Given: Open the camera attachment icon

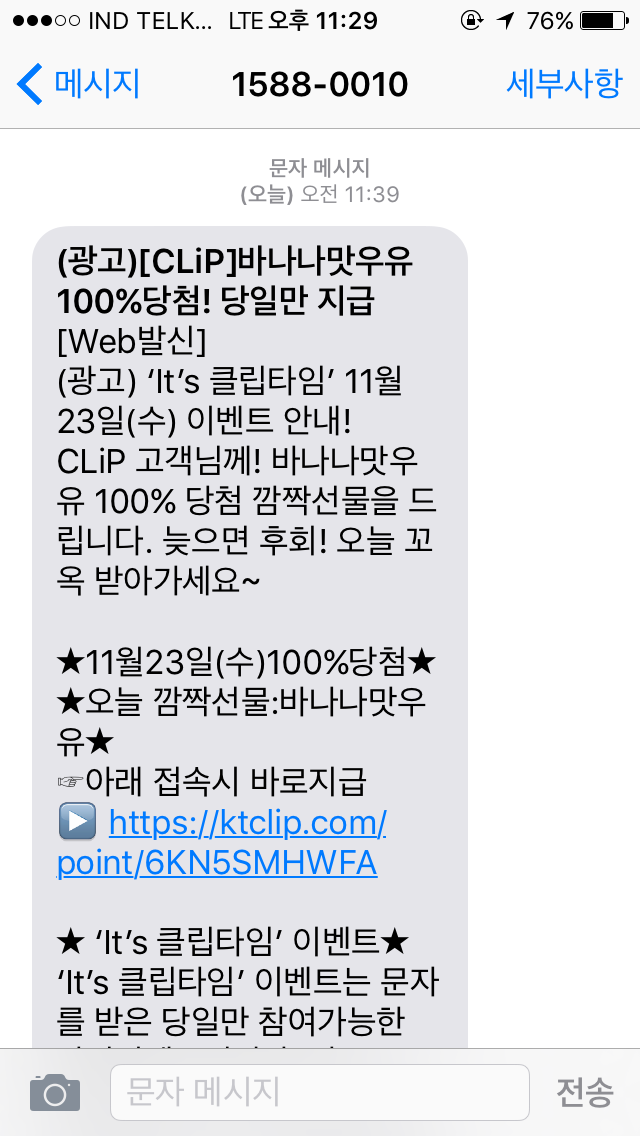Looking at the screenshot, I should [54, 1092].
